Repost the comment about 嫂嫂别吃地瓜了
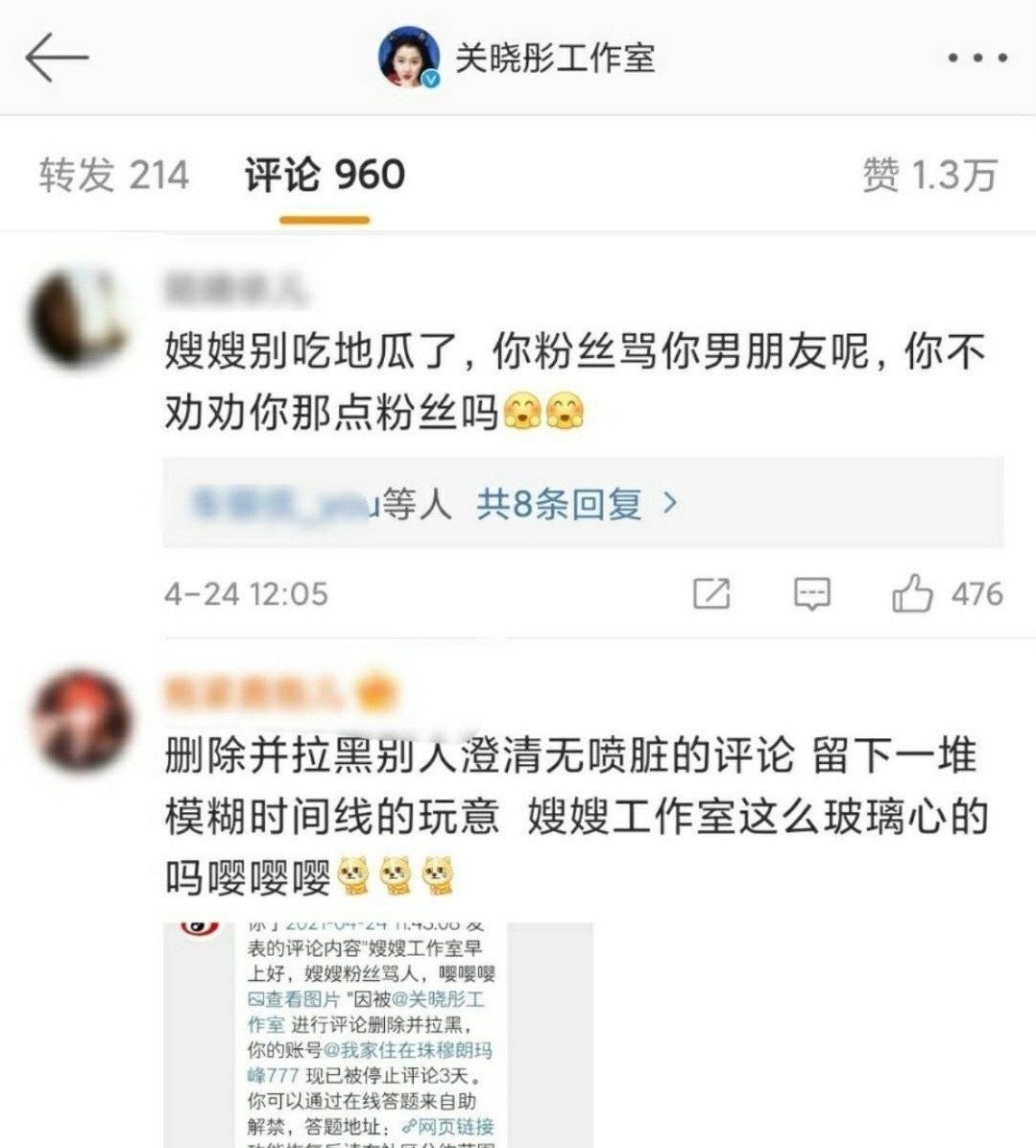This screenshot has width=1036, height=1148. pos(711,594)
